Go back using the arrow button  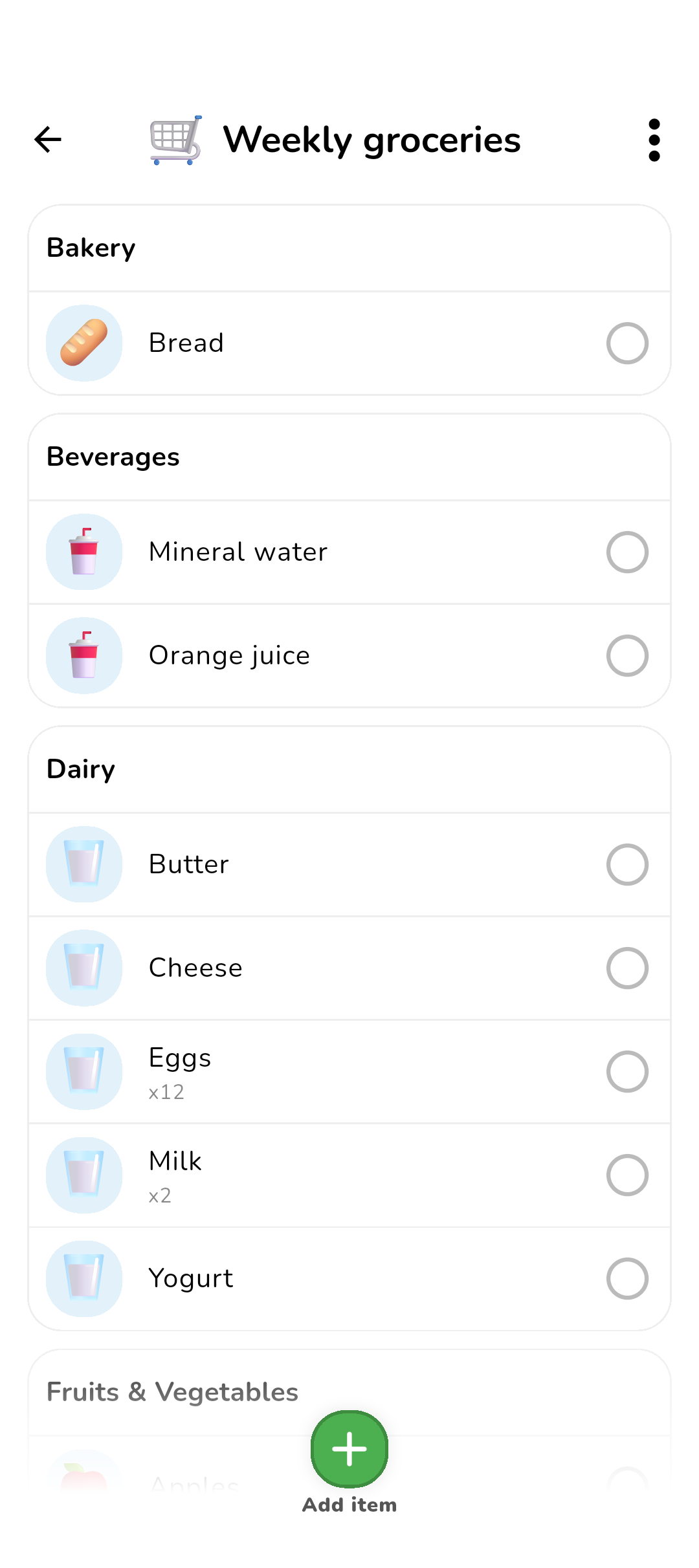[47, 139]
